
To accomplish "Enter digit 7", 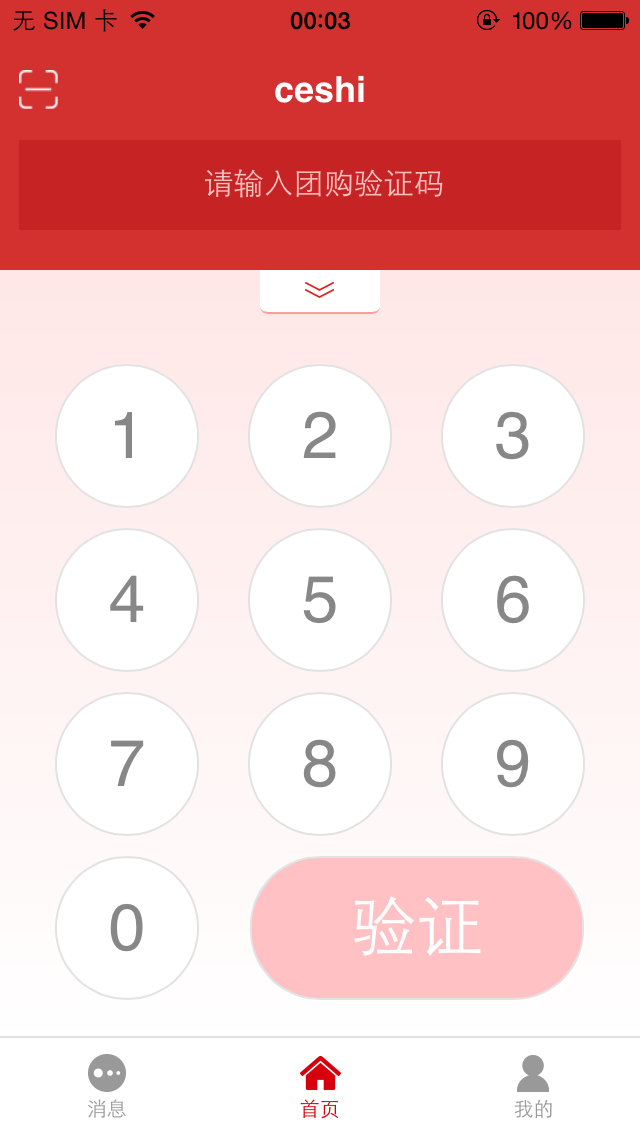I will pyautogui.click(x=127, y=764).
